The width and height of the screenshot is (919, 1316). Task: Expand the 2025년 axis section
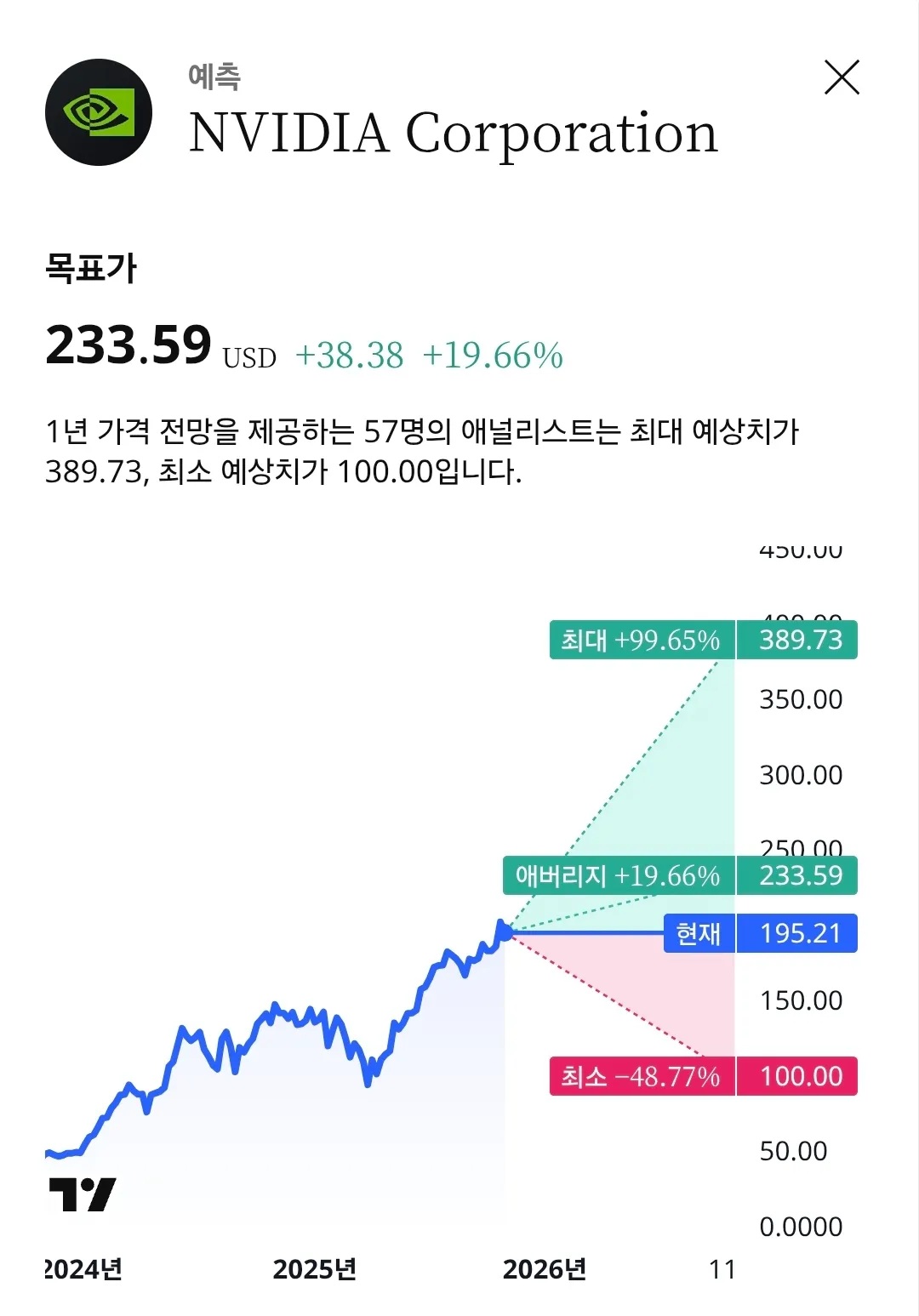(315, 1267)
